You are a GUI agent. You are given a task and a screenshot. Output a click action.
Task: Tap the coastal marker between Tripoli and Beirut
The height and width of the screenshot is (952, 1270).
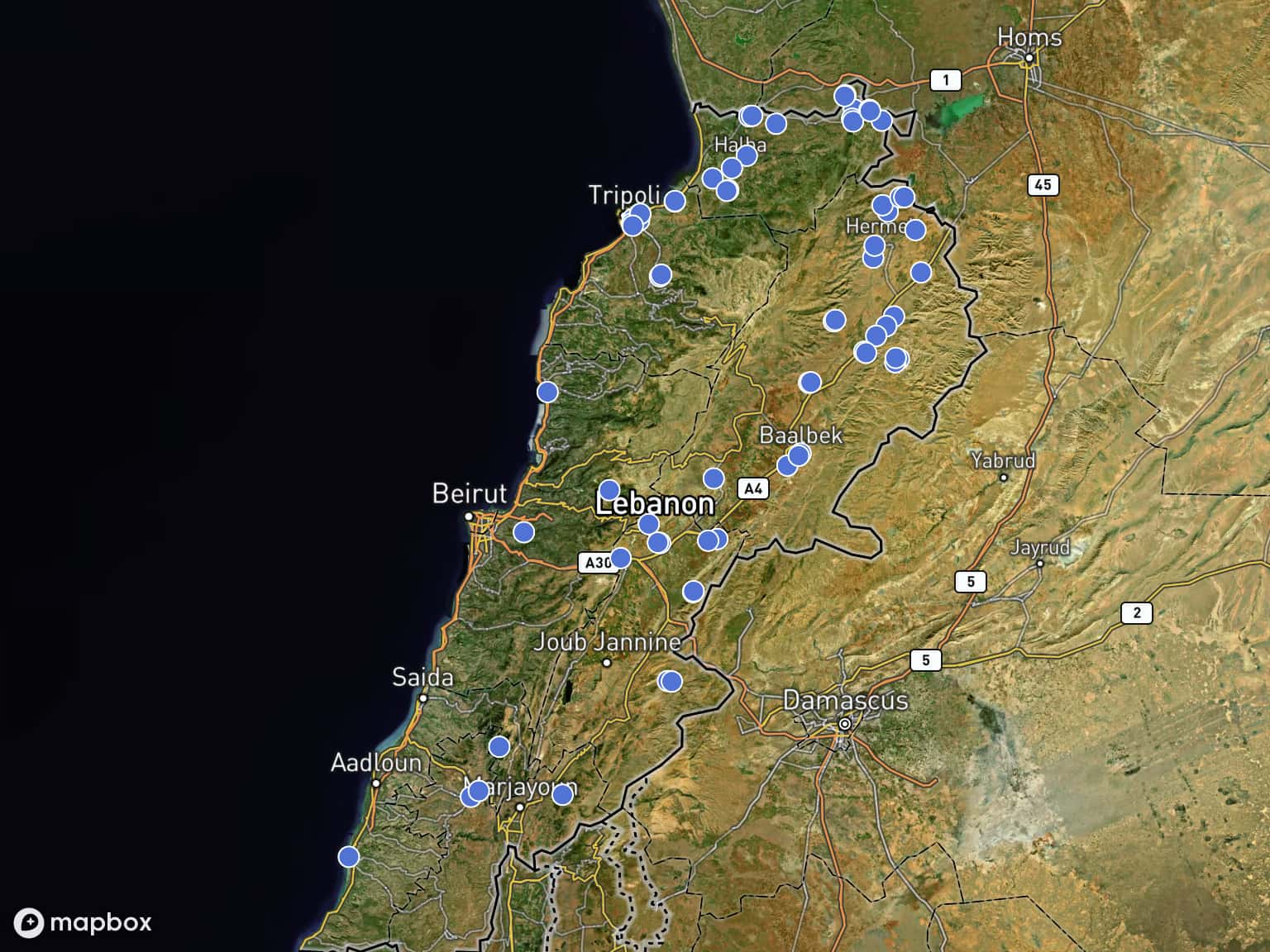pos(547,392)
